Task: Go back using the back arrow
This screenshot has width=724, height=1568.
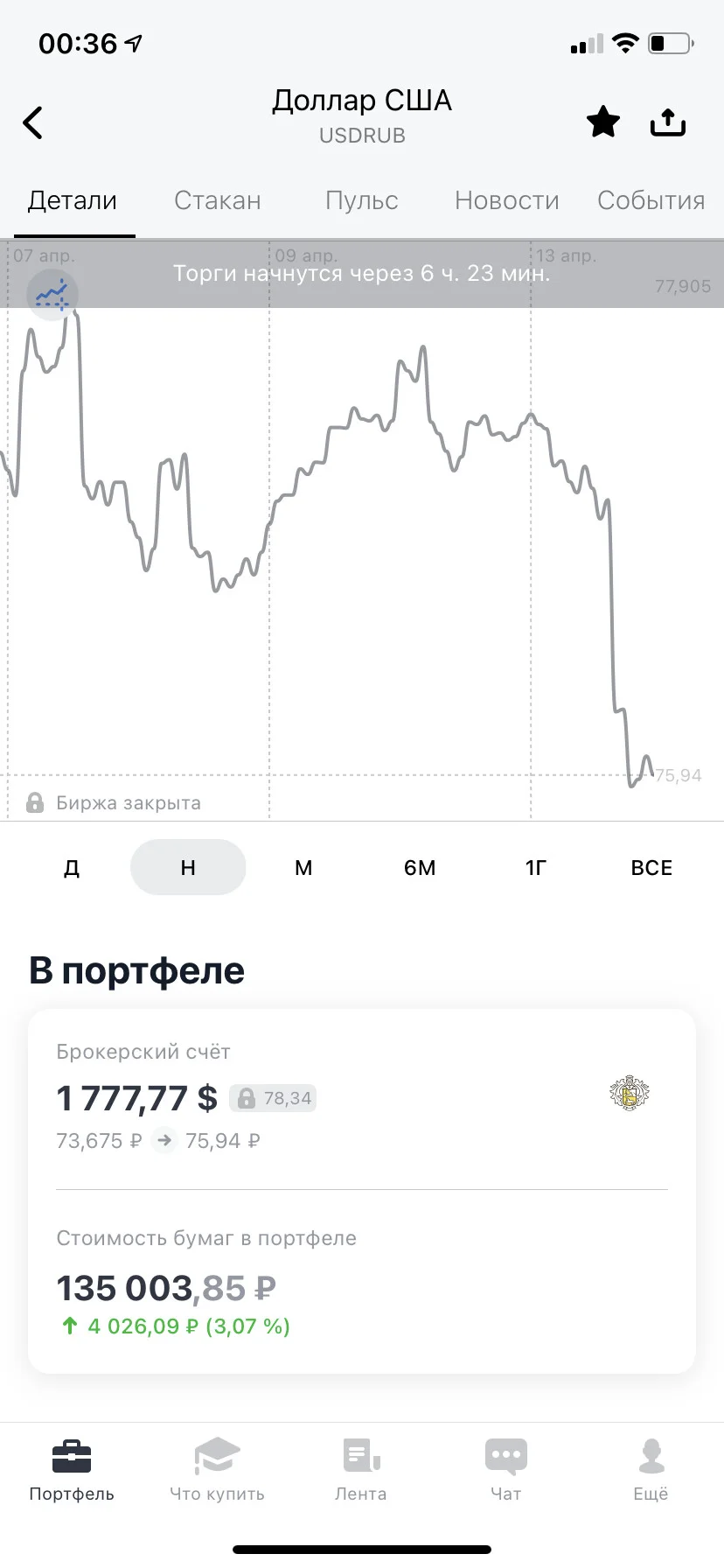Action: coord(32,122)
